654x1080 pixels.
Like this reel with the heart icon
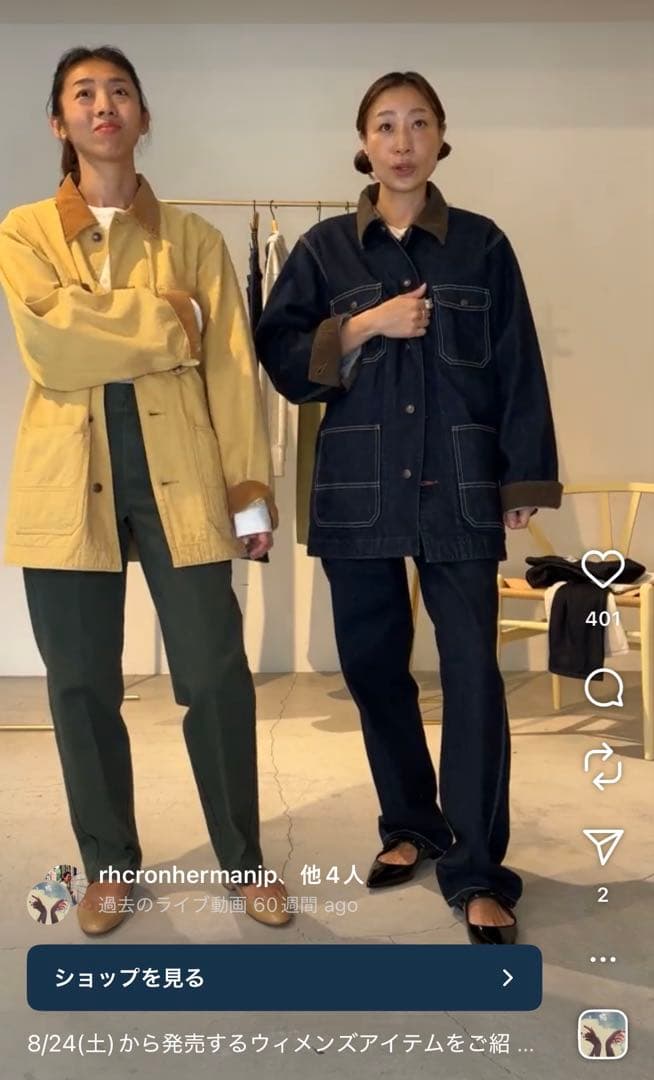tap(603, 570)
